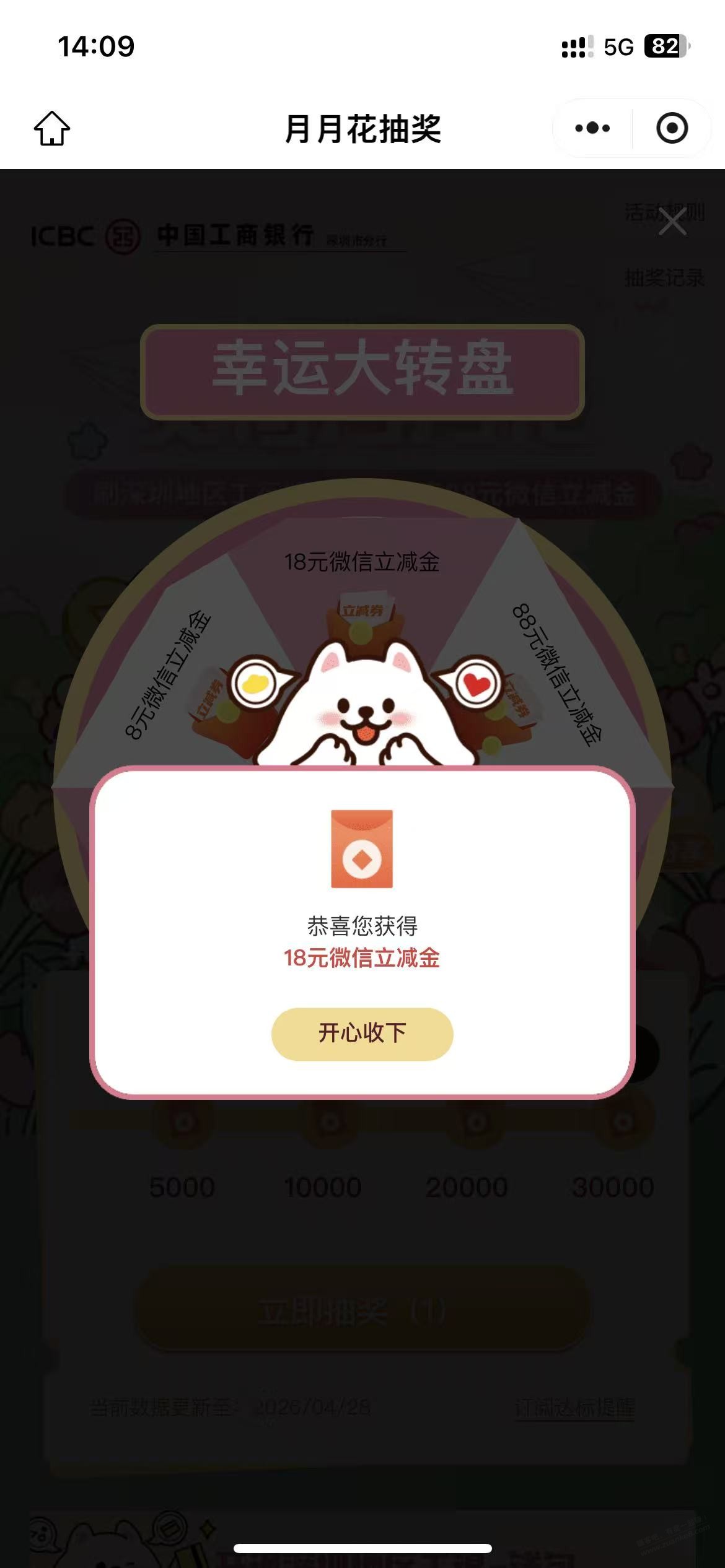The height and width of the screenshot is (1568, 725).
Task: Tap the 开心收下 button
Action: pos(362,1034)
